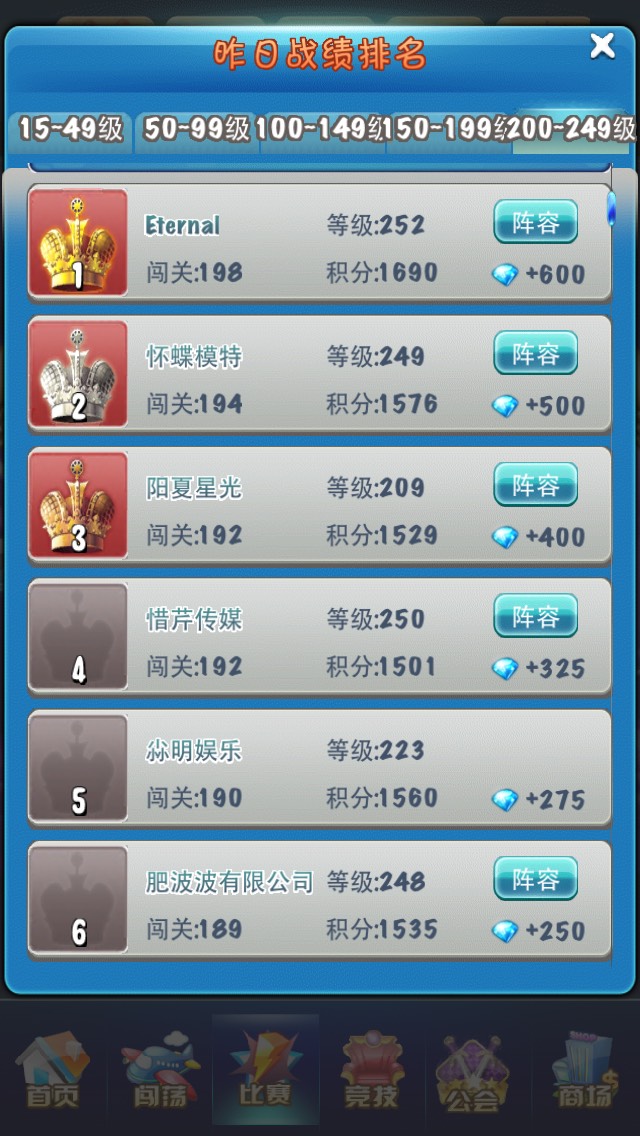
Task: Close the 昨日战绩排名 ranking dialog
Action: pos(602,45)
